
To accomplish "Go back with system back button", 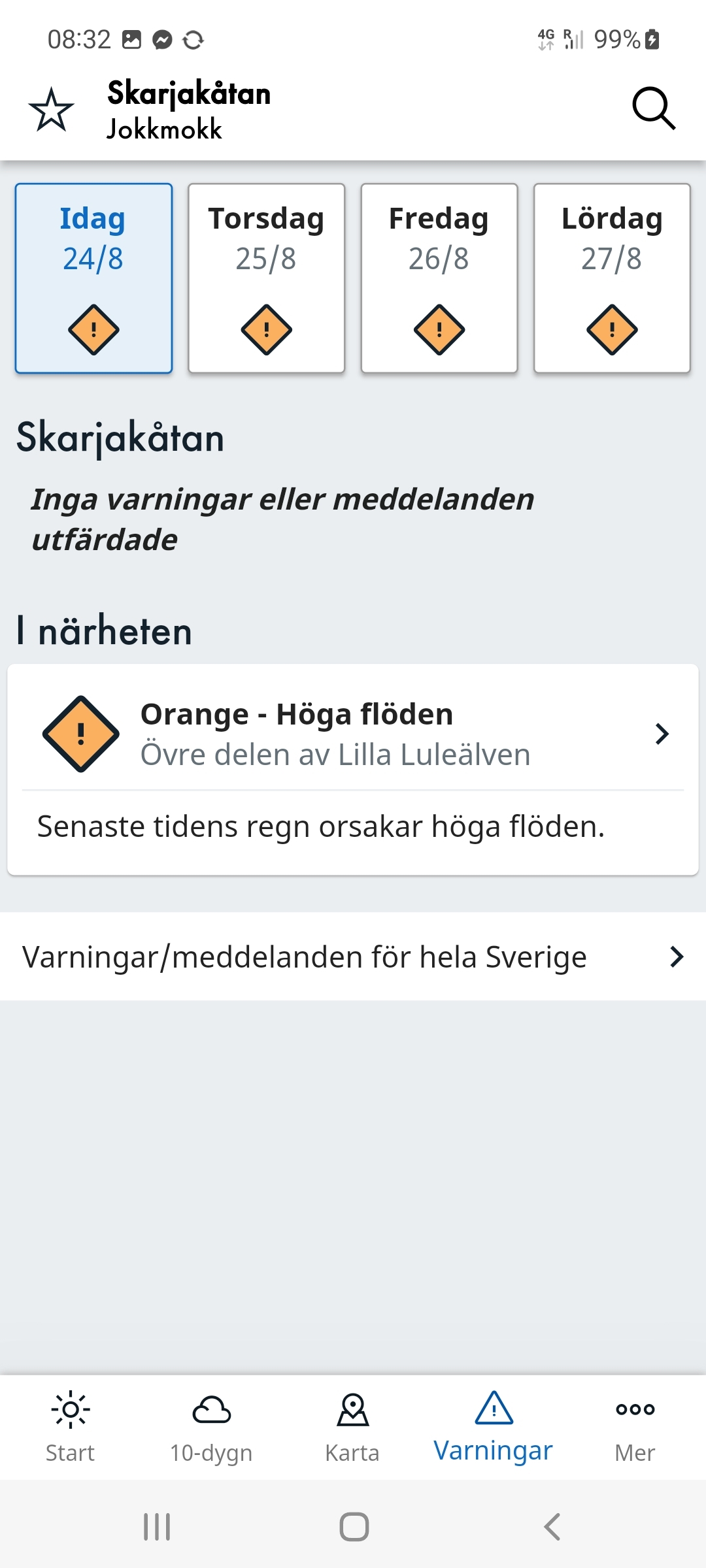I will click(552, 1527).
